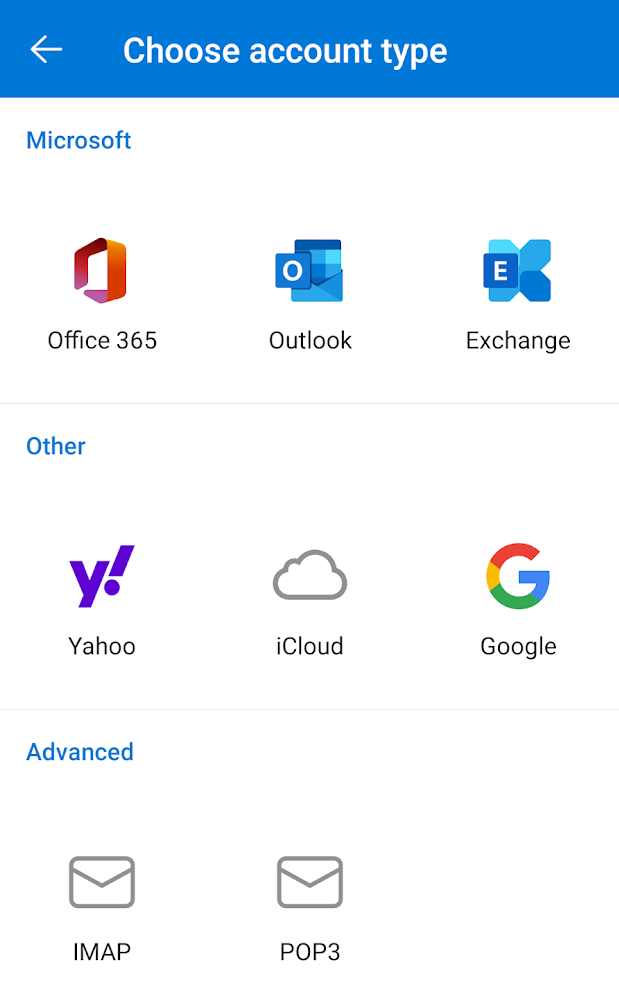Go back using the arrow icon

46,49
